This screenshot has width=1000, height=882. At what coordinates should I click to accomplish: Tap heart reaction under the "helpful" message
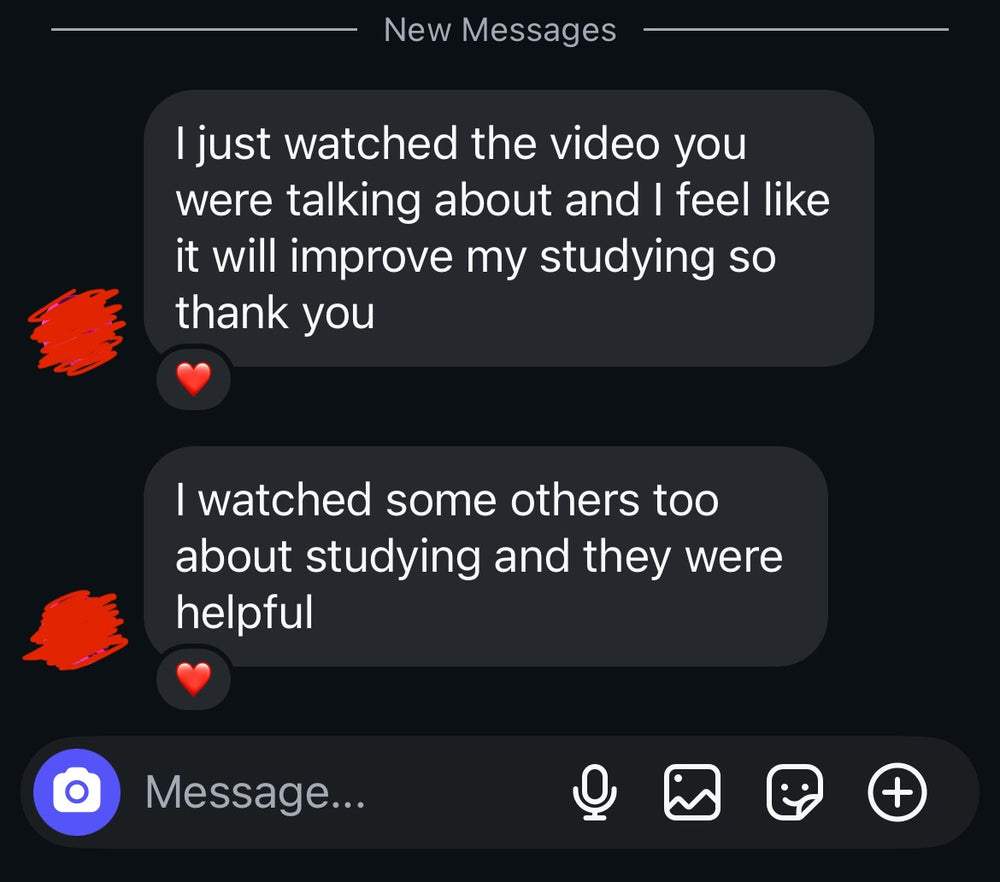click(x=194, y=679)
